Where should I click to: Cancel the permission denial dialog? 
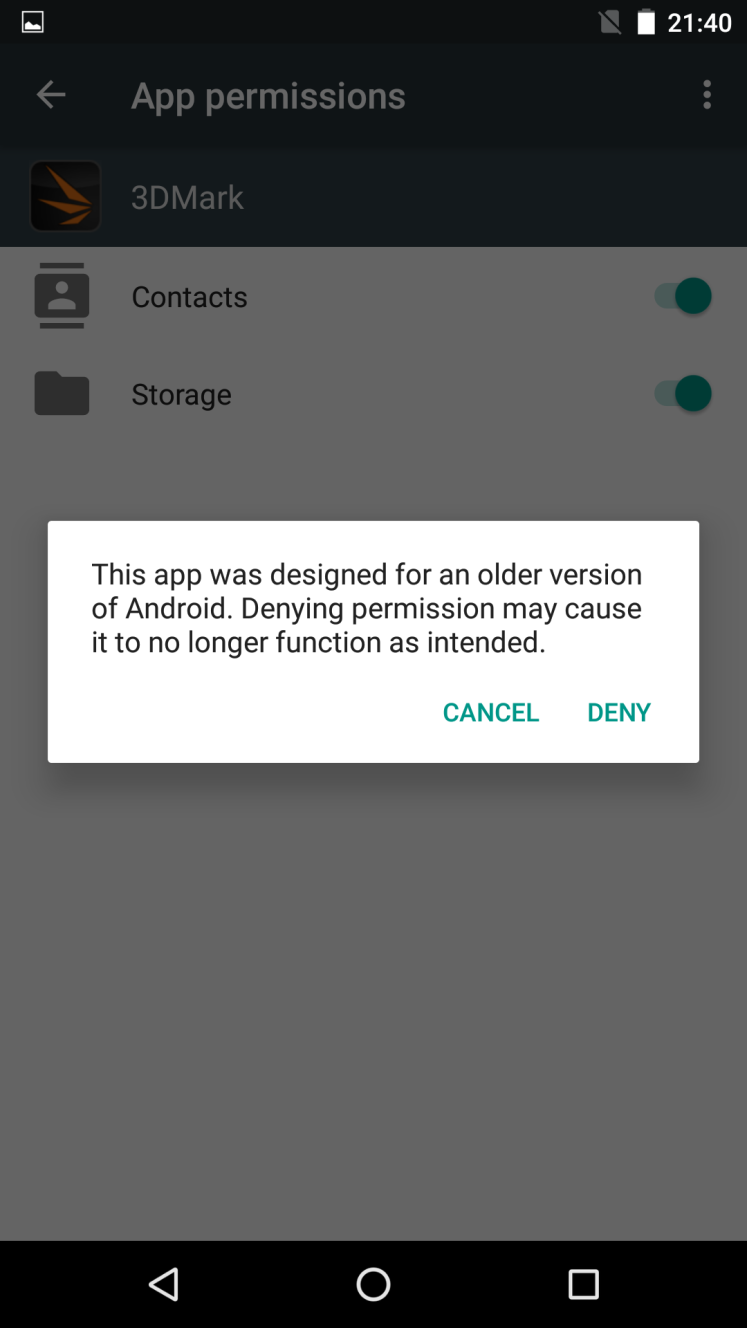(490, 712)
